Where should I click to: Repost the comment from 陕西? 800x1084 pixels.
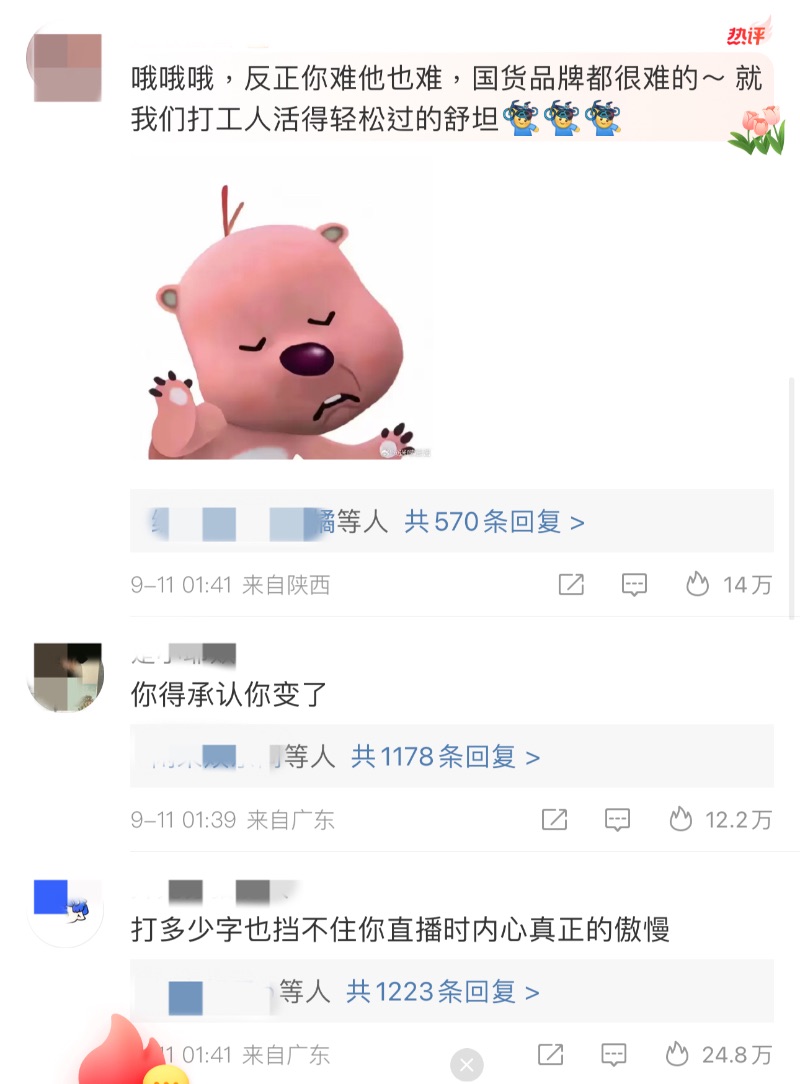pos(571,585)
